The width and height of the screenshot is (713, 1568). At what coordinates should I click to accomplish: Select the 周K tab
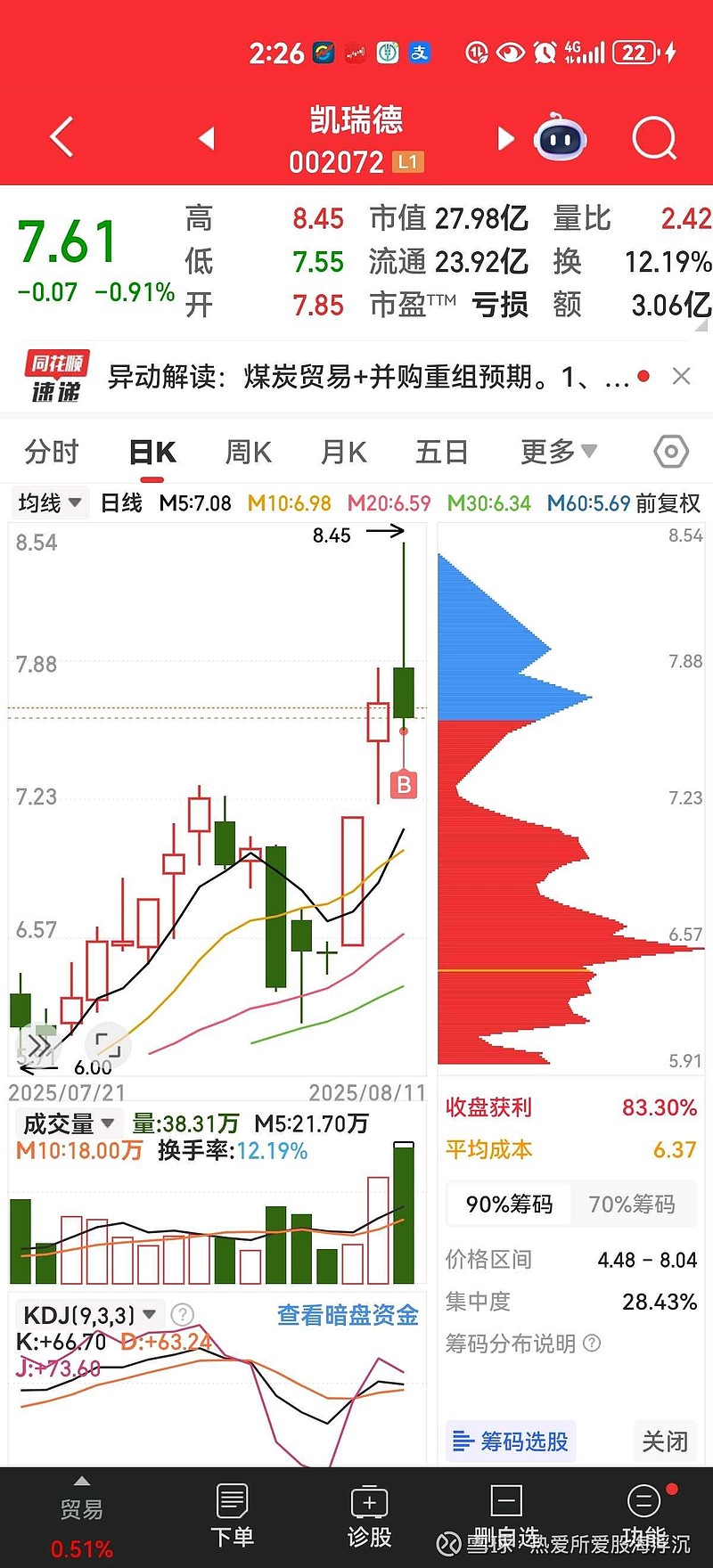tap(248, 453)
